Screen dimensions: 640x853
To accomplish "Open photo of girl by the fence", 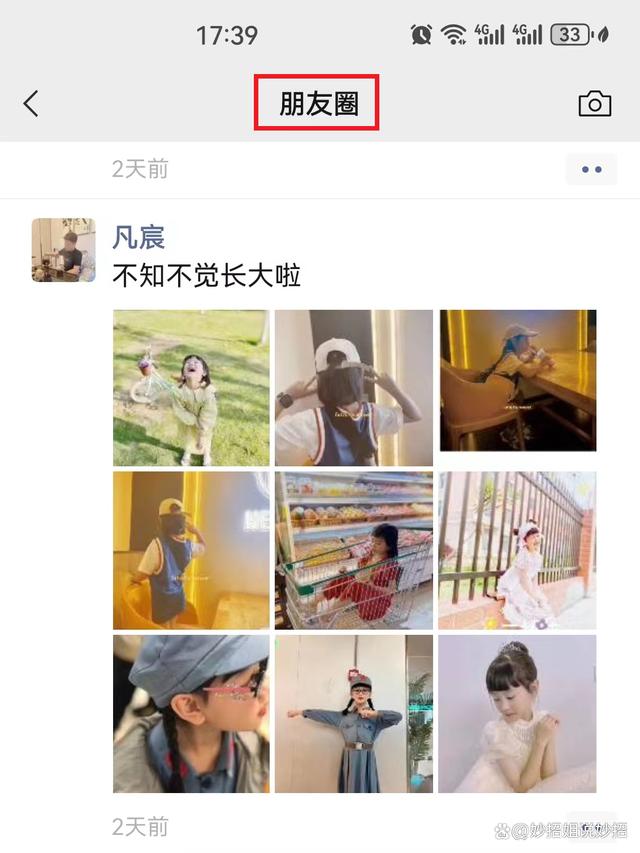I will 517,551.
